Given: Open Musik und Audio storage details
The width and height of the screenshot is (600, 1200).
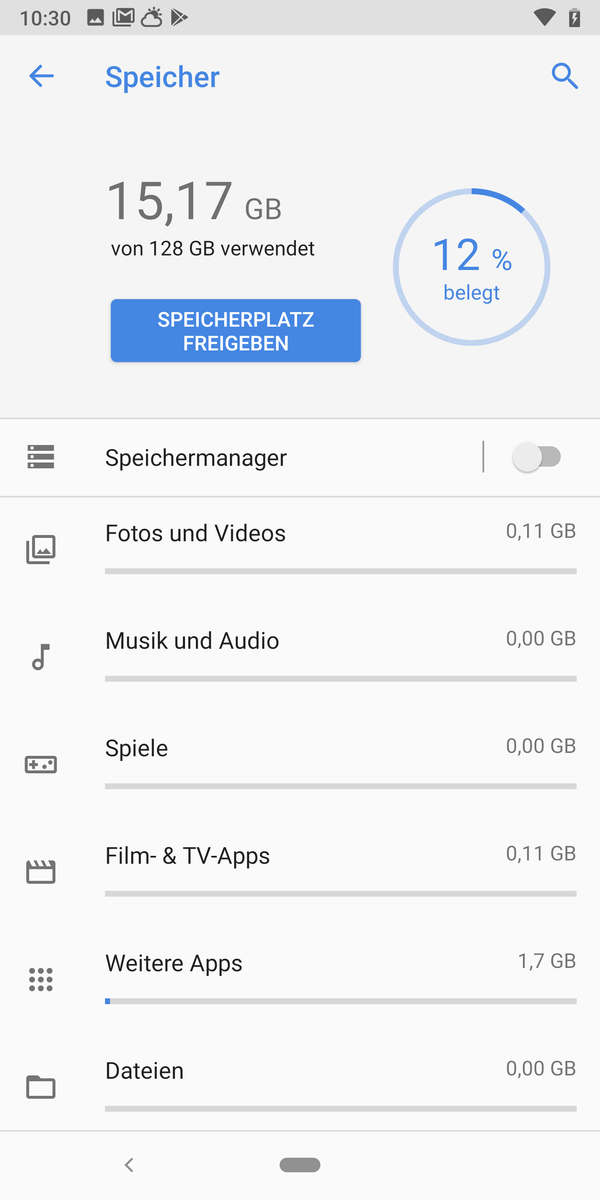Looking at the screenshot, I should click(300, 655).
